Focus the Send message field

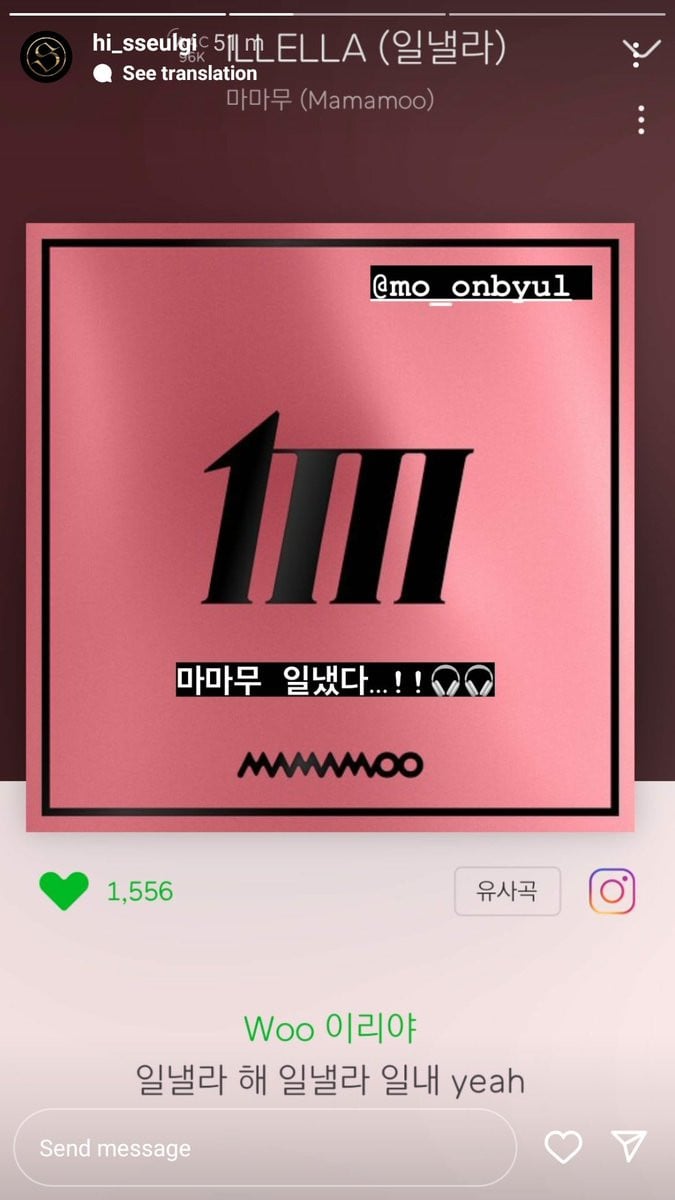point(264,1148)
